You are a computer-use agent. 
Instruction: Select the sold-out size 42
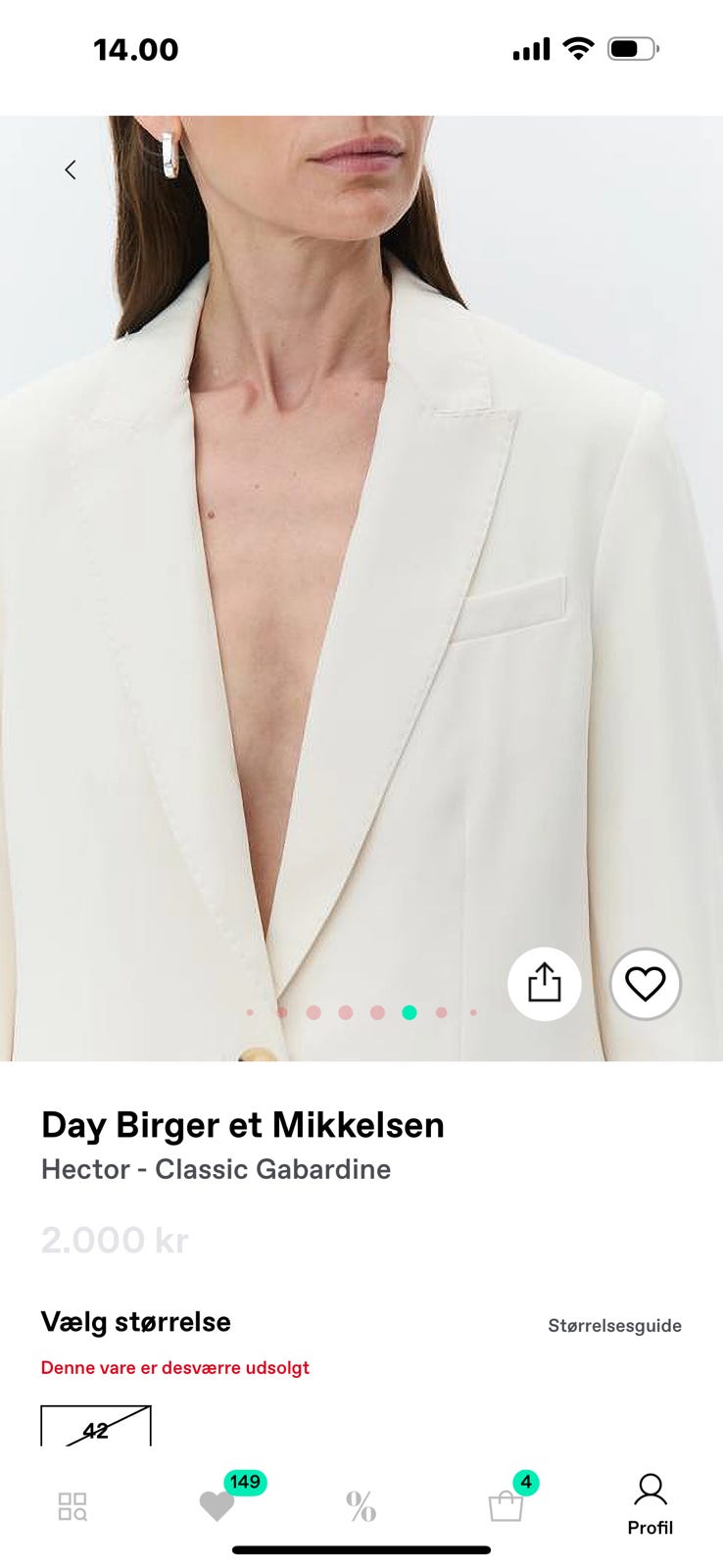[96, 1427]
